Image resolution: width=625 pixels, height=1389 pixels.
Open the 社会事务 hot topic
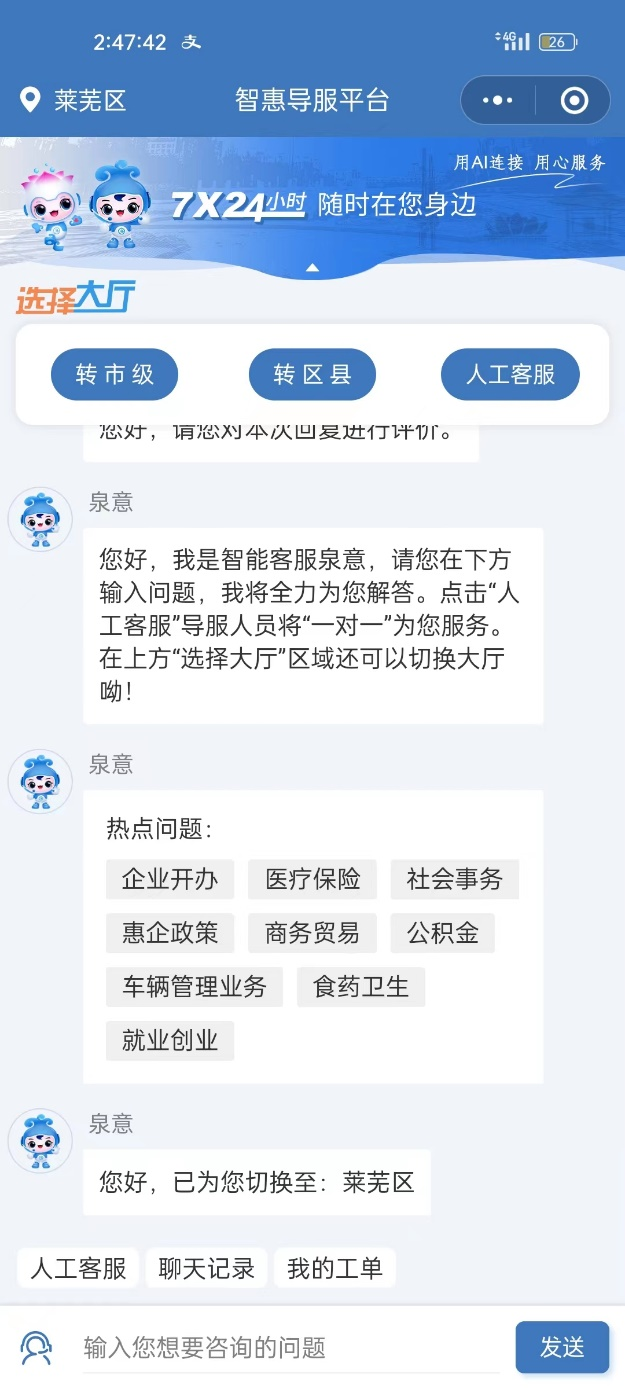pyautogui.click(x=455, y=880)
